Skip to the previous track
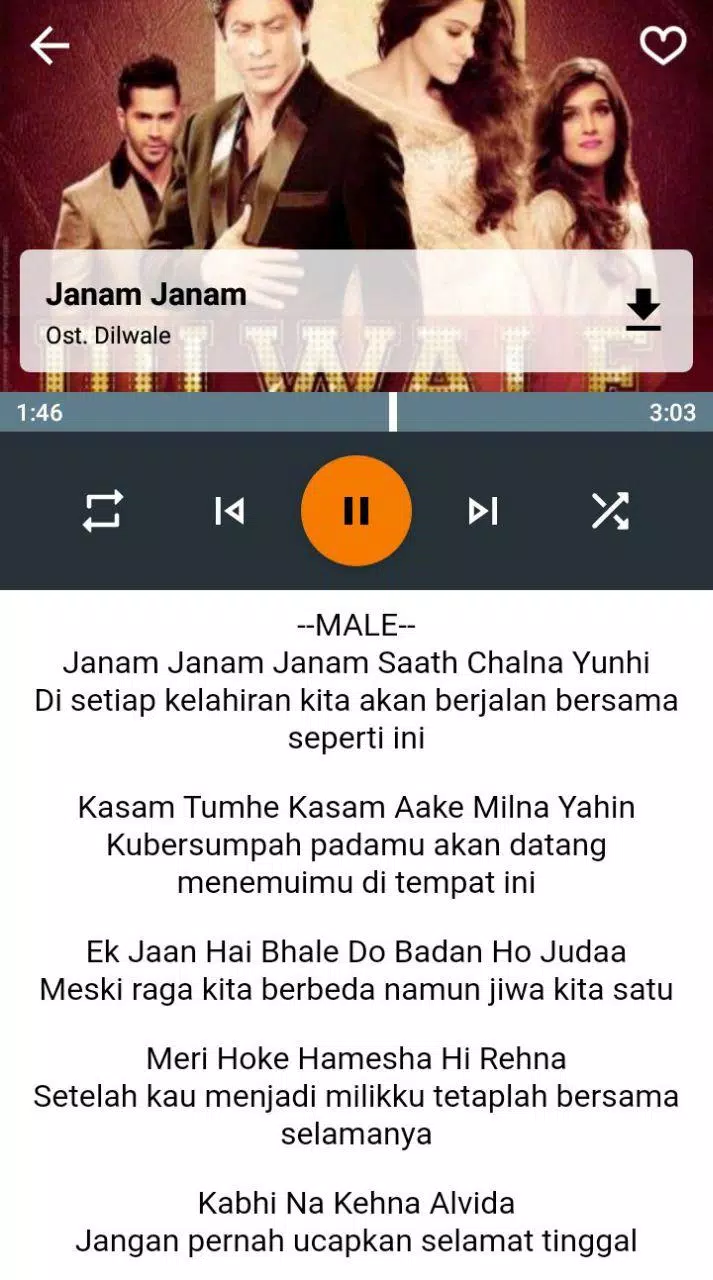 click(229, 511)
